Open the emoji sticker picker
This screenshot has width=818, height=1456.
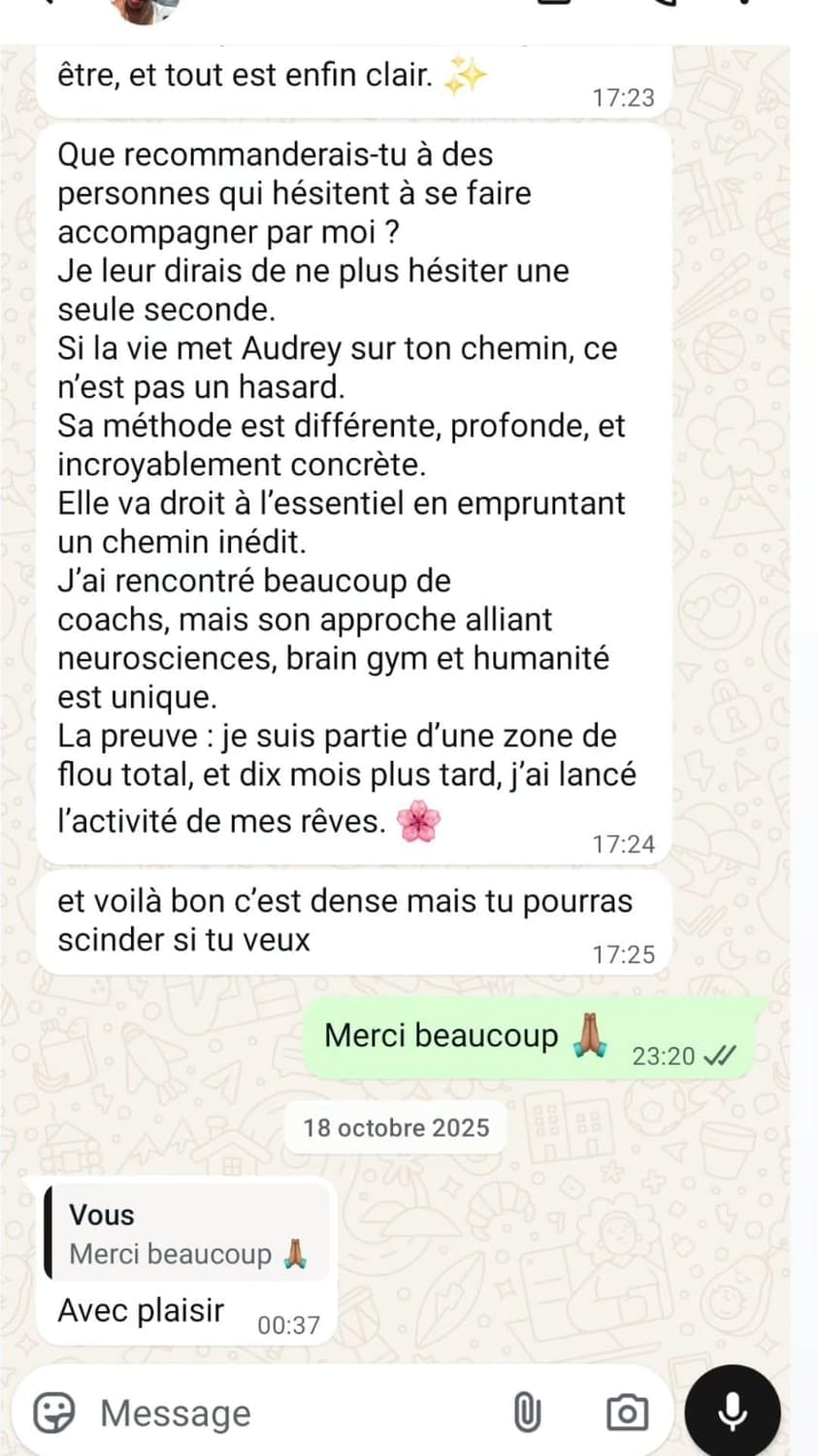pos(54,1412)
